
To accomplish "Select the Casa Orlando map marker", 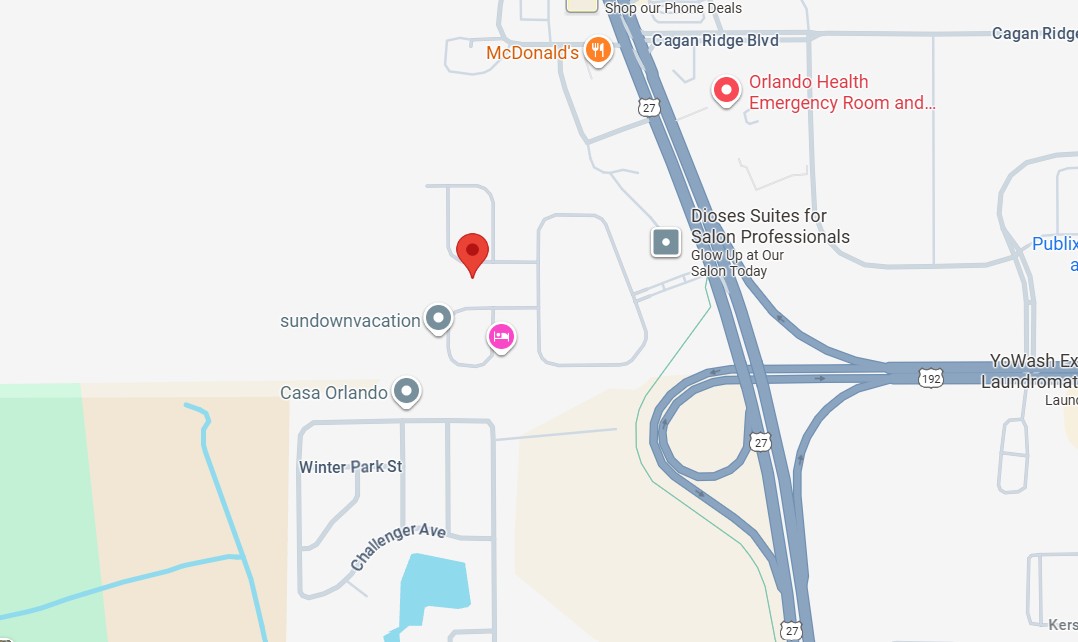I will [405, 391].
